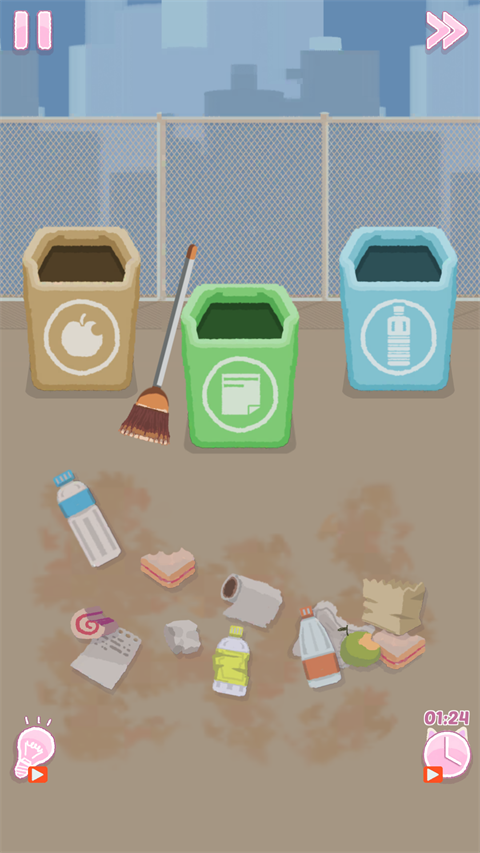Select the orange-label bottle

[x=318, y=647]
